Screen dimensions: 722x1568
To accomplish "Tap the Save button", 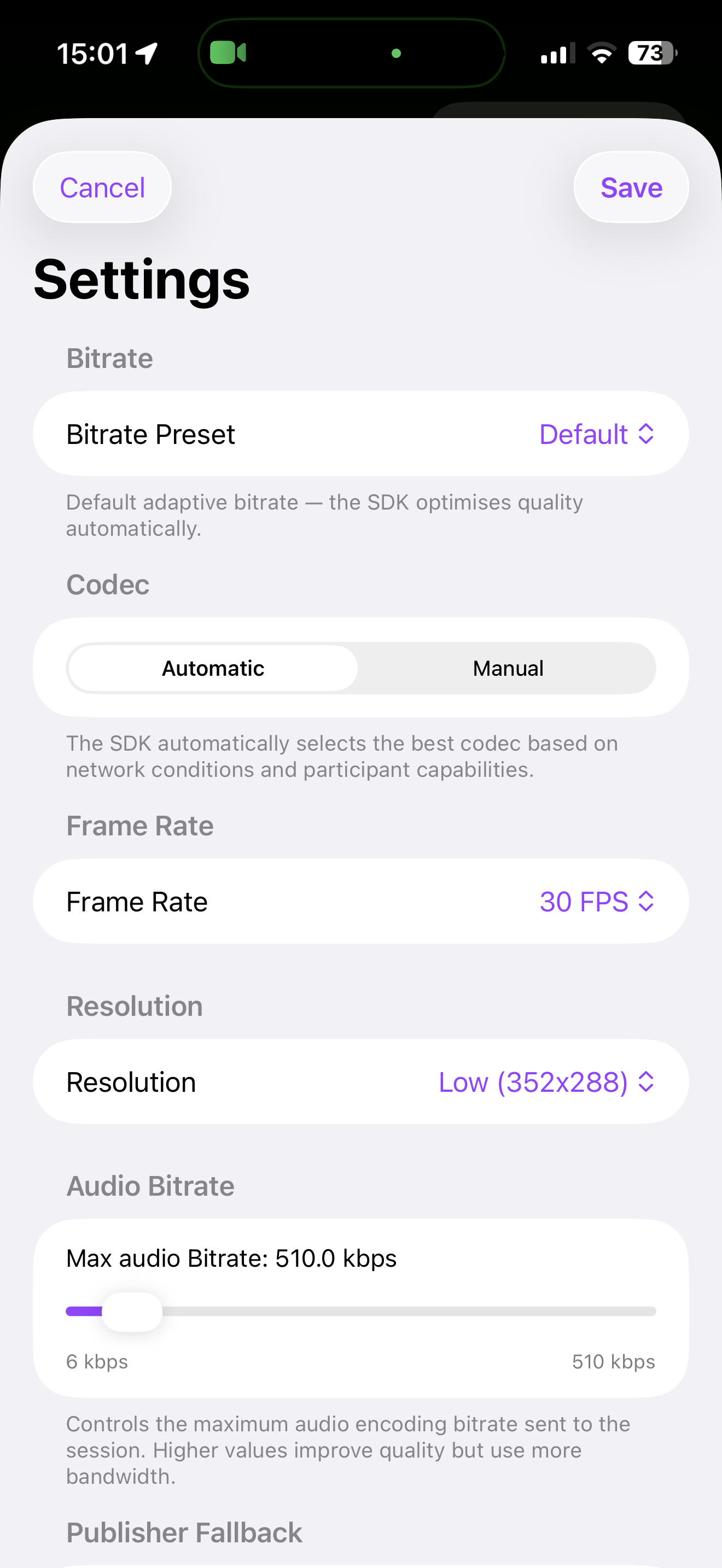I will click(x=631, y=187).
